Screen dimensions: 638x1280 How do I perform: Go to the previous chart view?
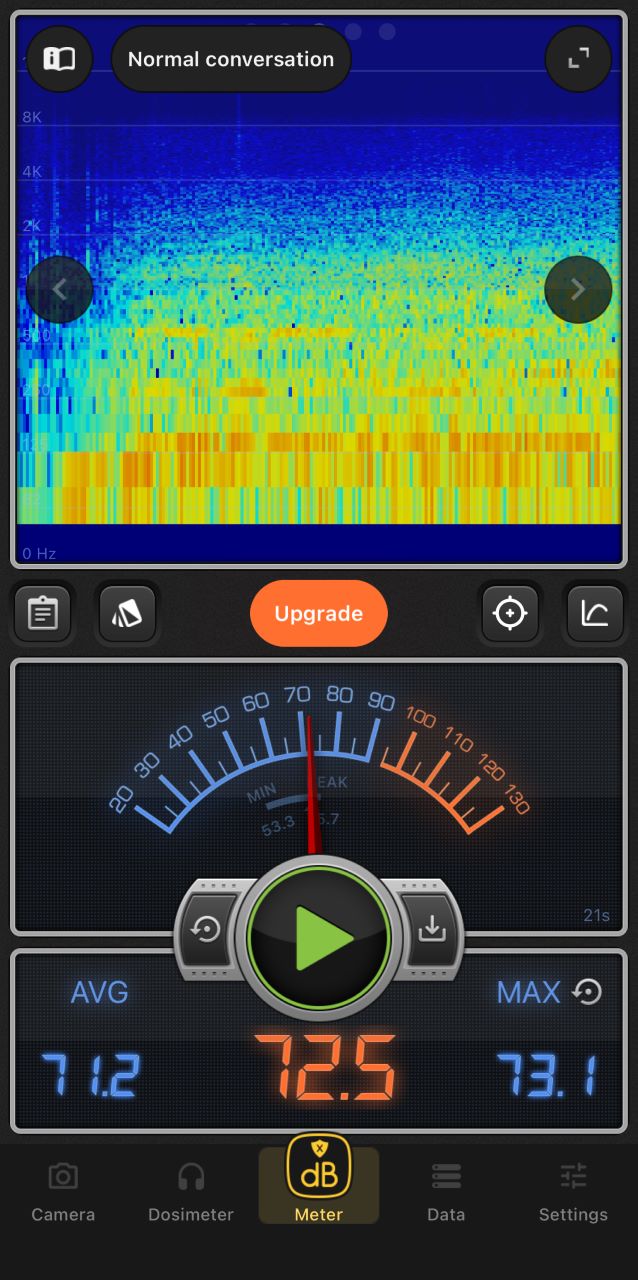(x=59, y=290)
